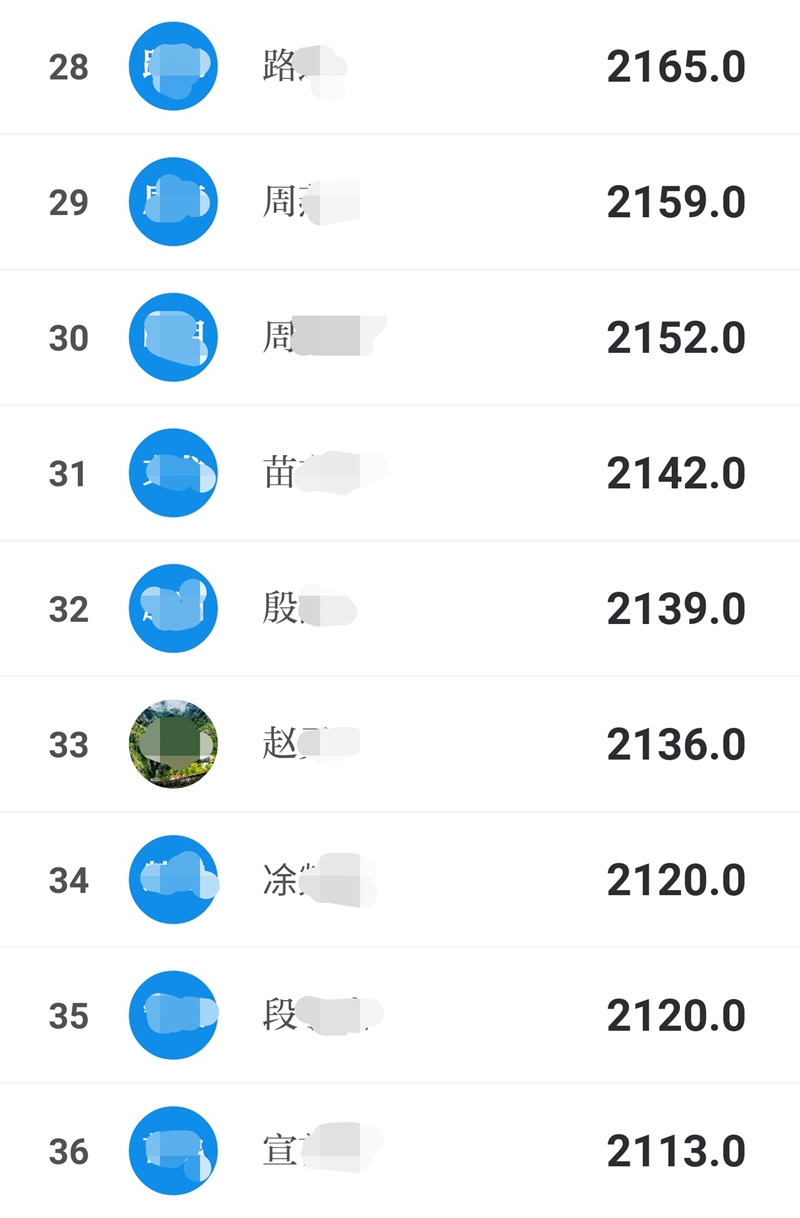Select the rank 34 list entry
Image resolution: width=800 pixels, height=1218 pixels.
click(400, 880)
